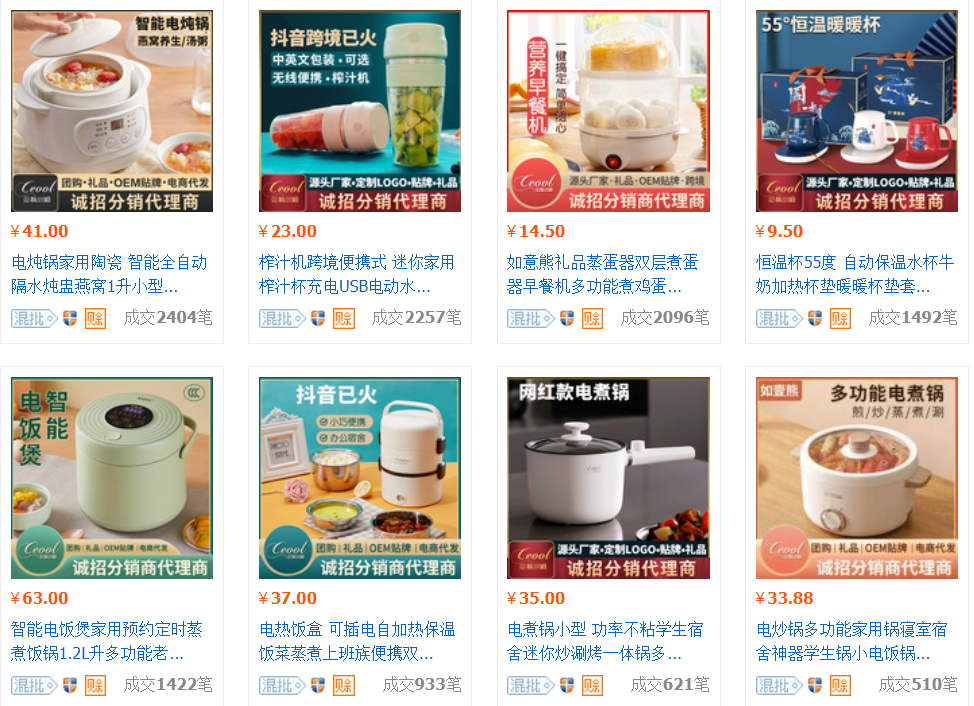Open the 智能电饭煲 product image

[x=112, y=477]
